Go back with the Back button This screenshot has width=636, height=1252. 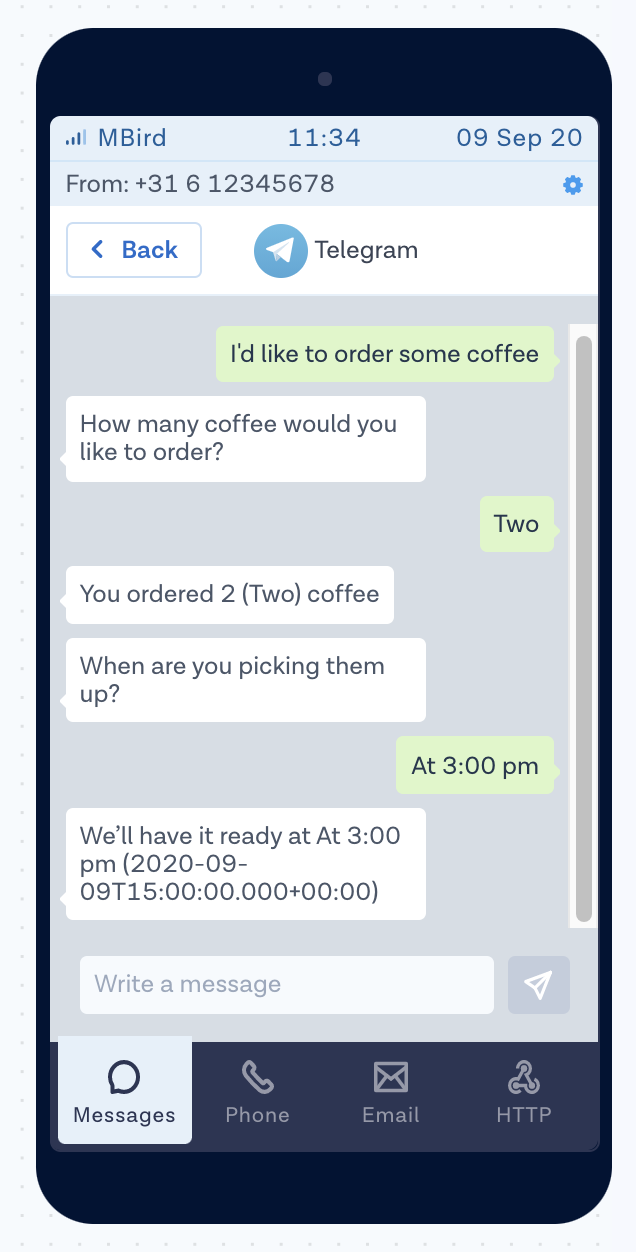(134, 250)
